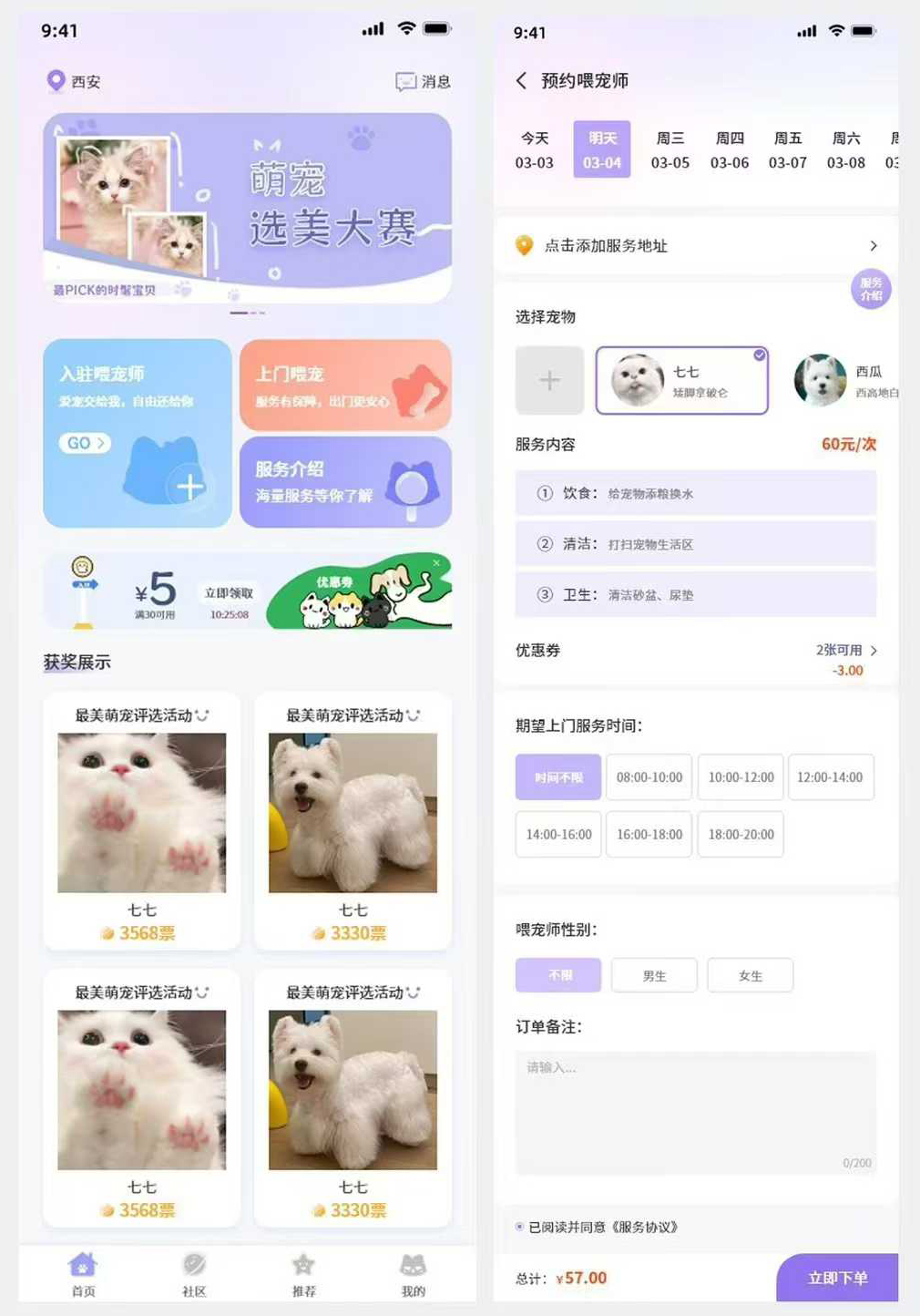
Task: Switch to the 社区 tab
Action: (x=194, y=1274)
